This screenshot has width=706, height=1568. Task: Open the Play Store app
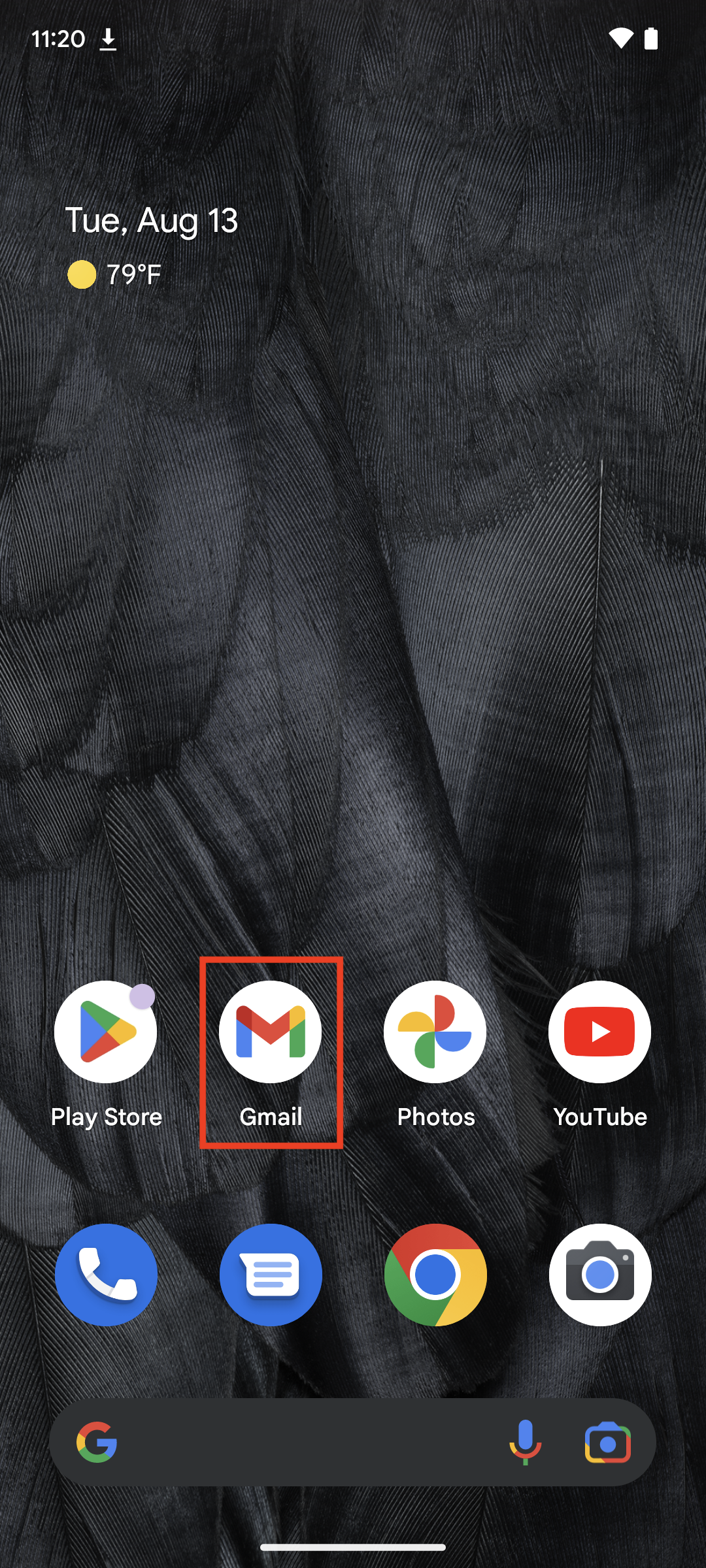(106, 1032)
